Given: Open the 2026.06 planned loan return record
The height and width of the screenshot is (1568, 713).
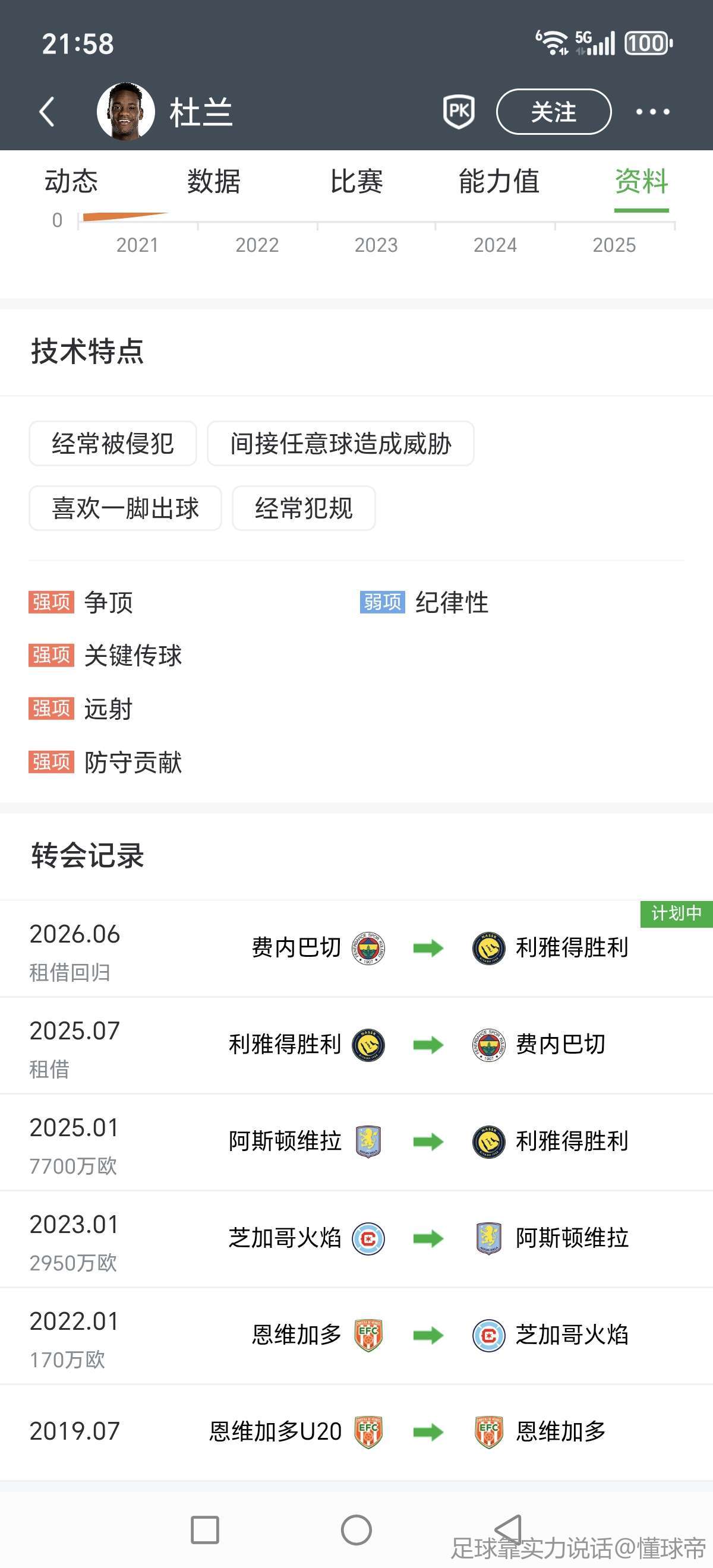Looking at the screenshot, I should (356, 948).
